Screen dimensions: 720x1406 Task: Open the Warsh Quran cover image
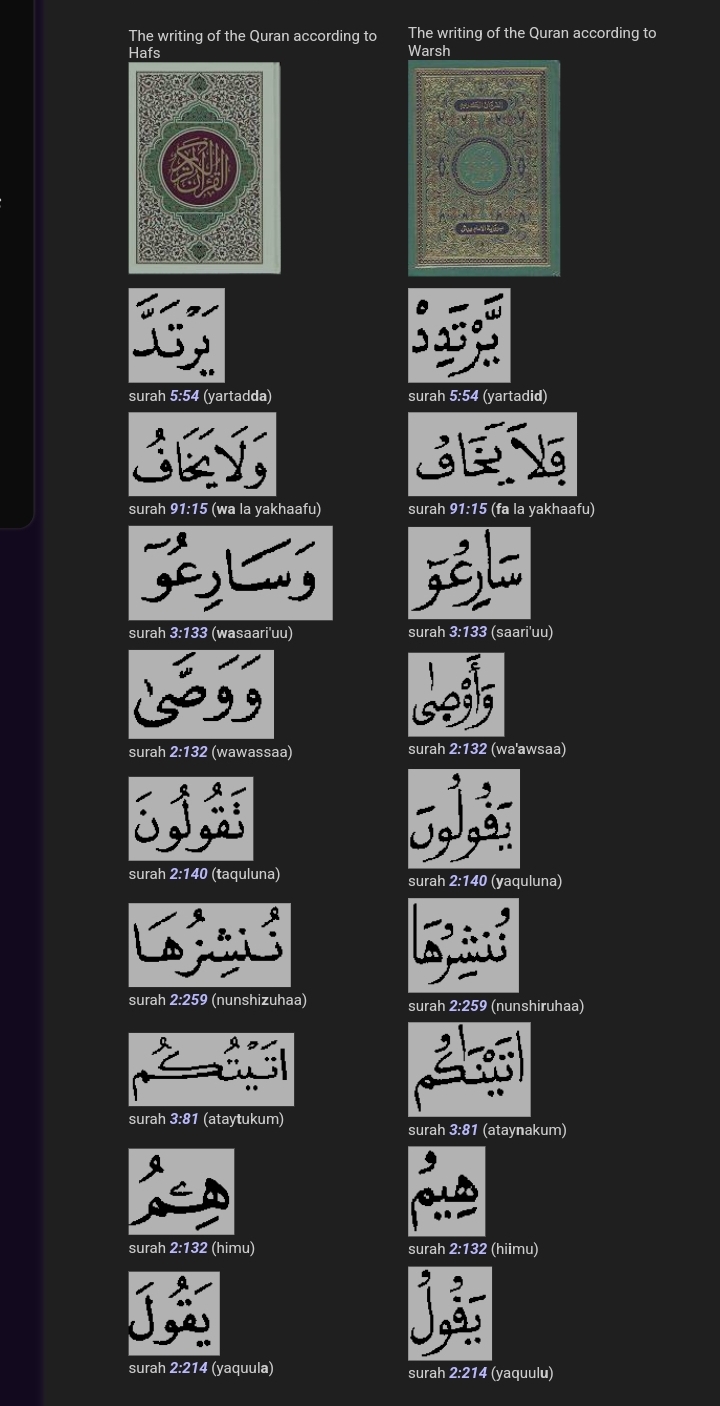tap(484, 168)
